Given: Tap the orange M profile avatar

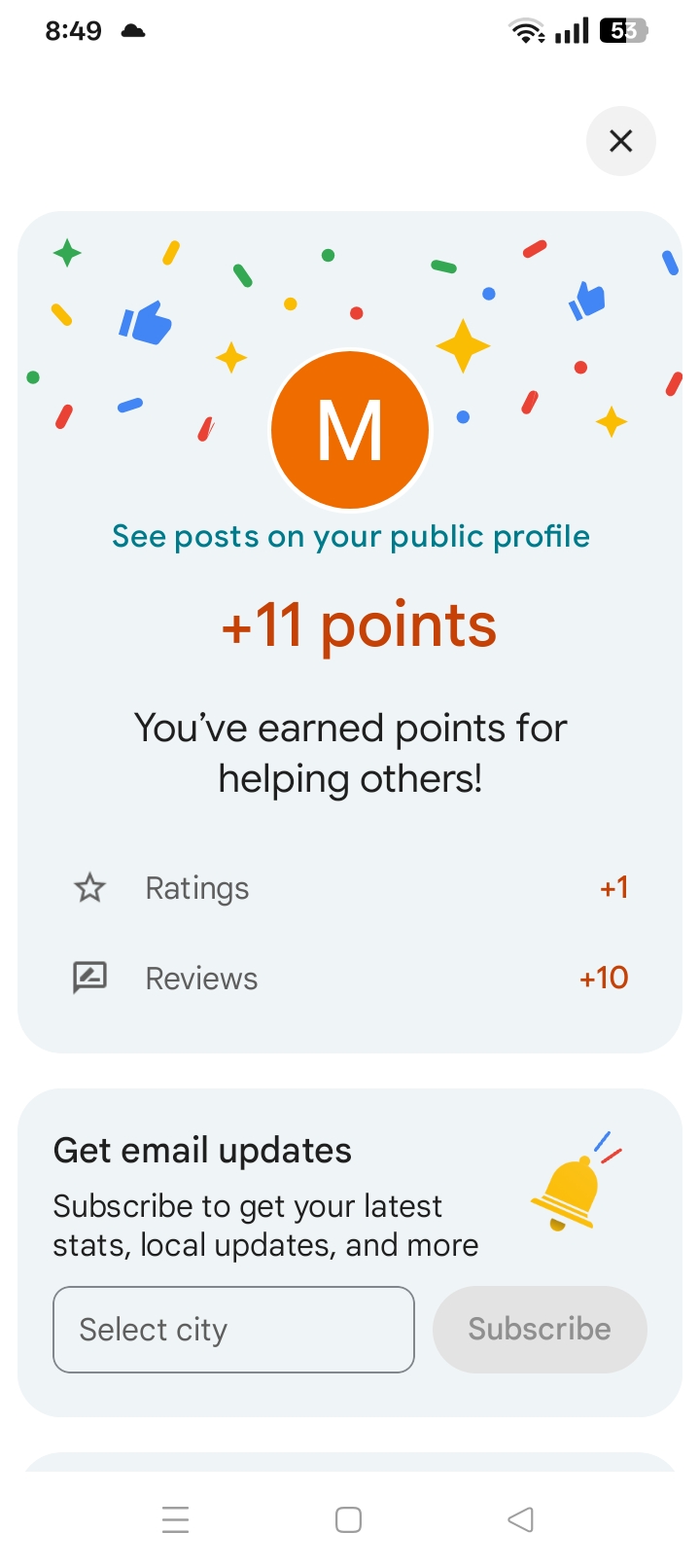Looking at the screenshot, I should click(350, 429).
